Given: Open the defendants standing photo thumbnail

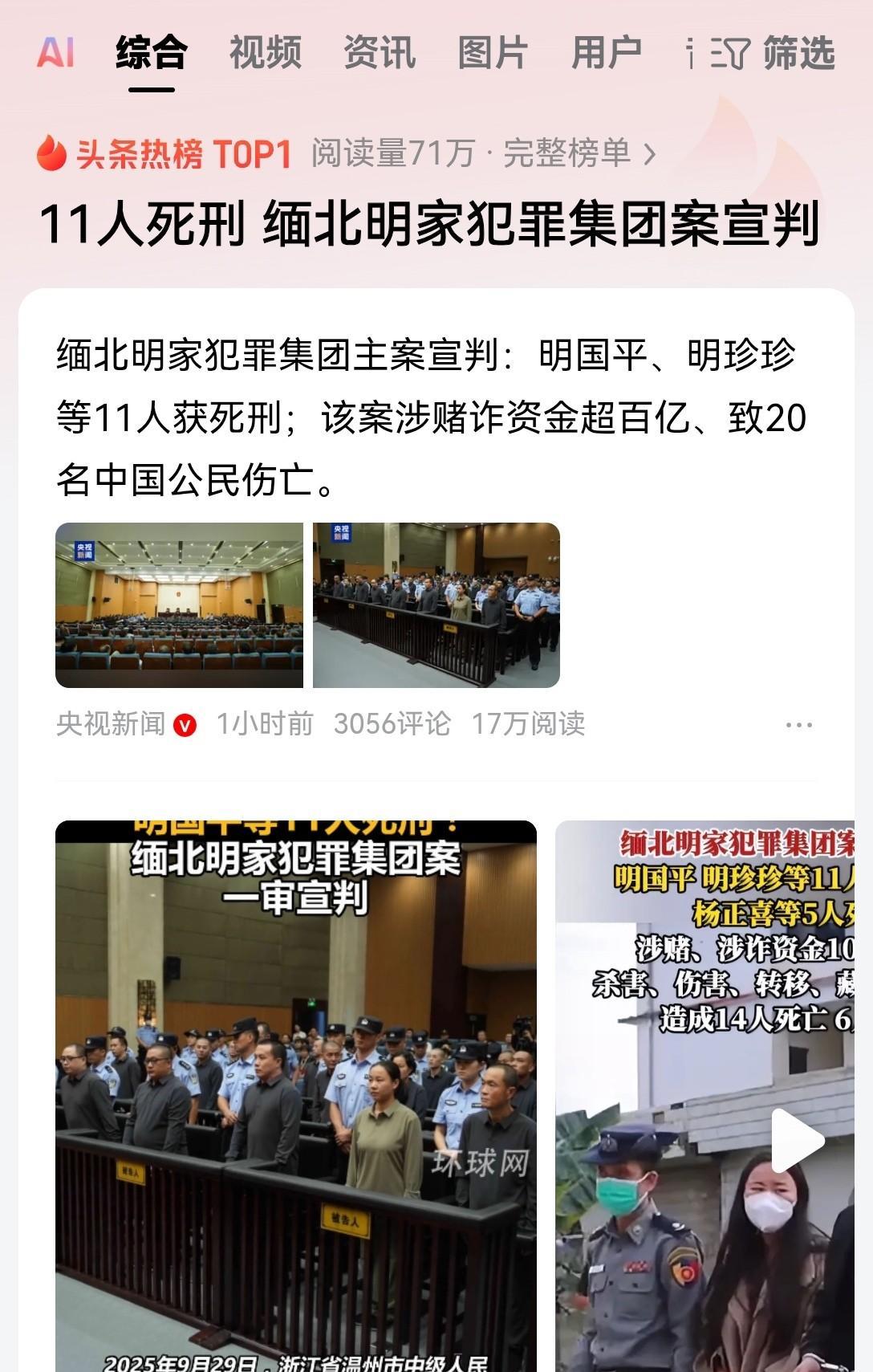Looking at the screenshot, I should (x=436, y=605).
